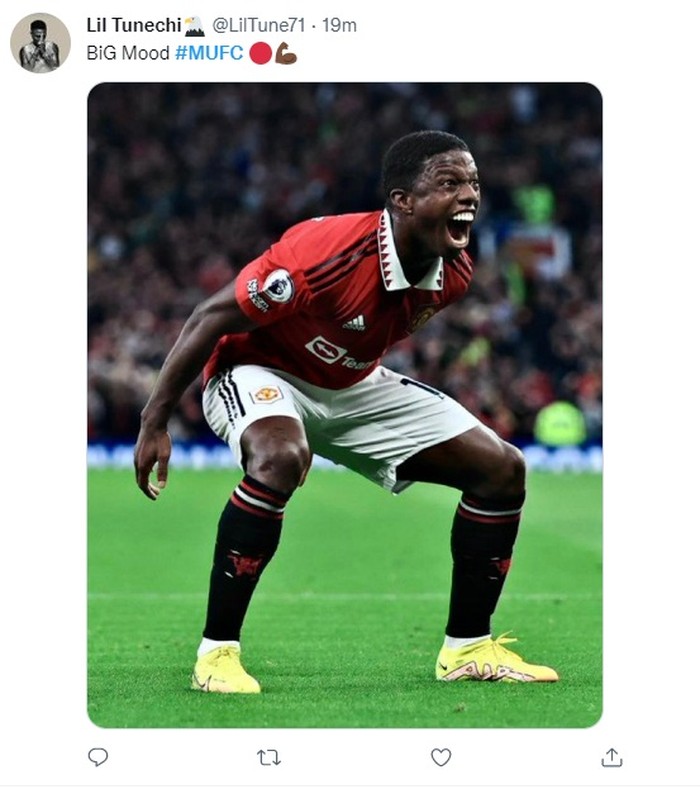View the attached player photo fullscreen
This screenshot has height=789, width=700.
tap(344, 404)
